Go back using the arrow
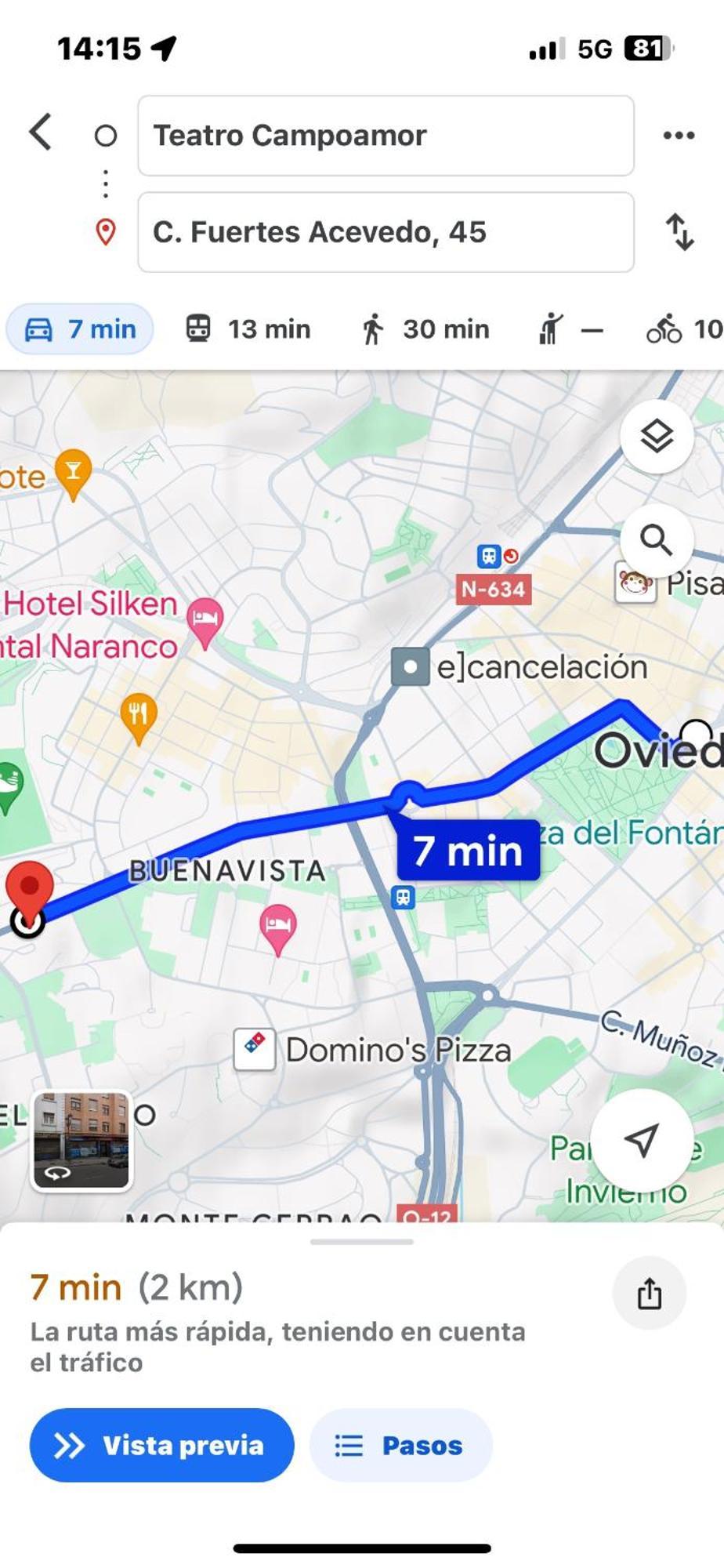724x1568 pixels. [x=41, y=132]
